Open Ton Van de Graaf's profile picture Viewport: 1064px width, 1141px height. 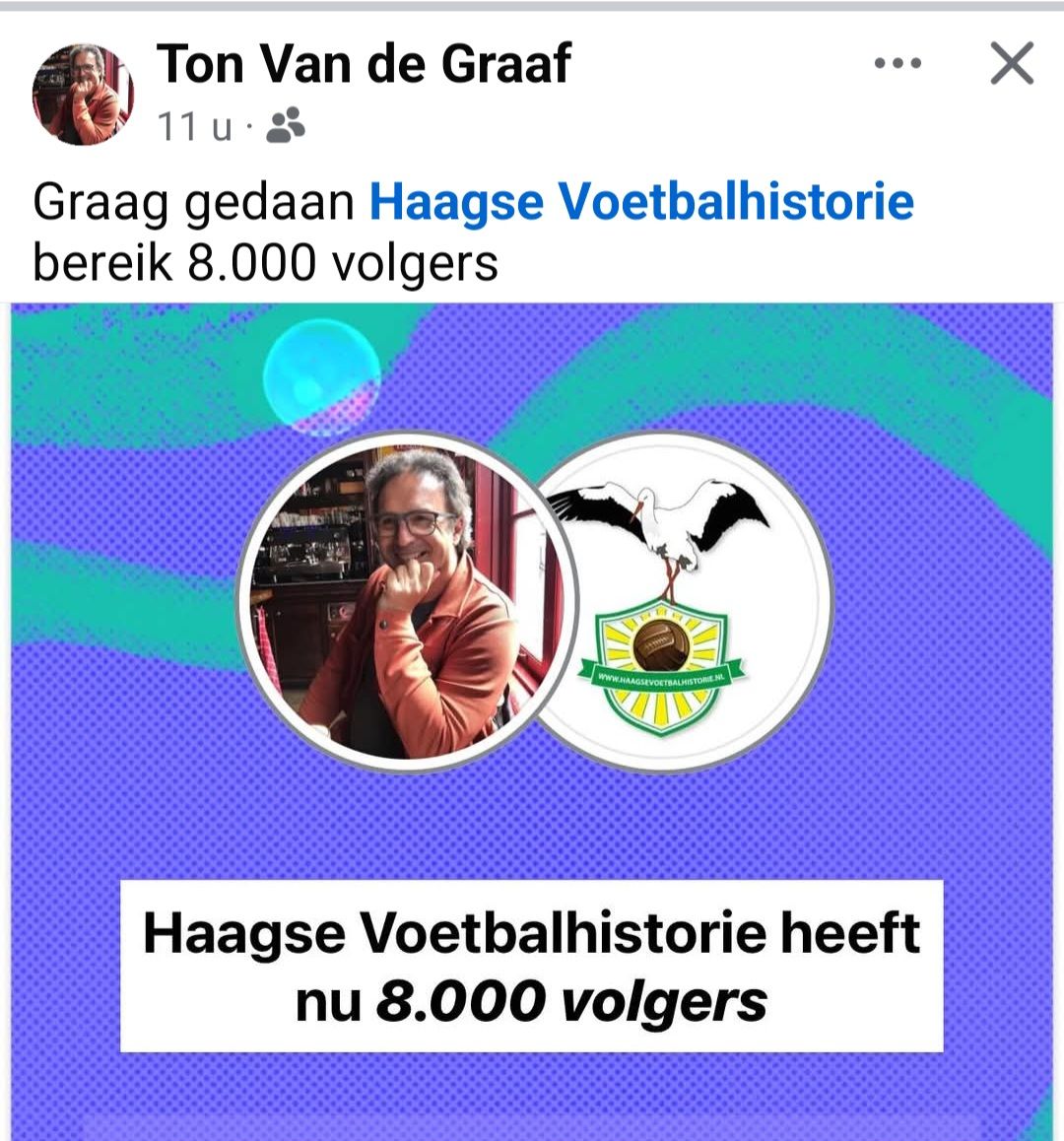83,94
